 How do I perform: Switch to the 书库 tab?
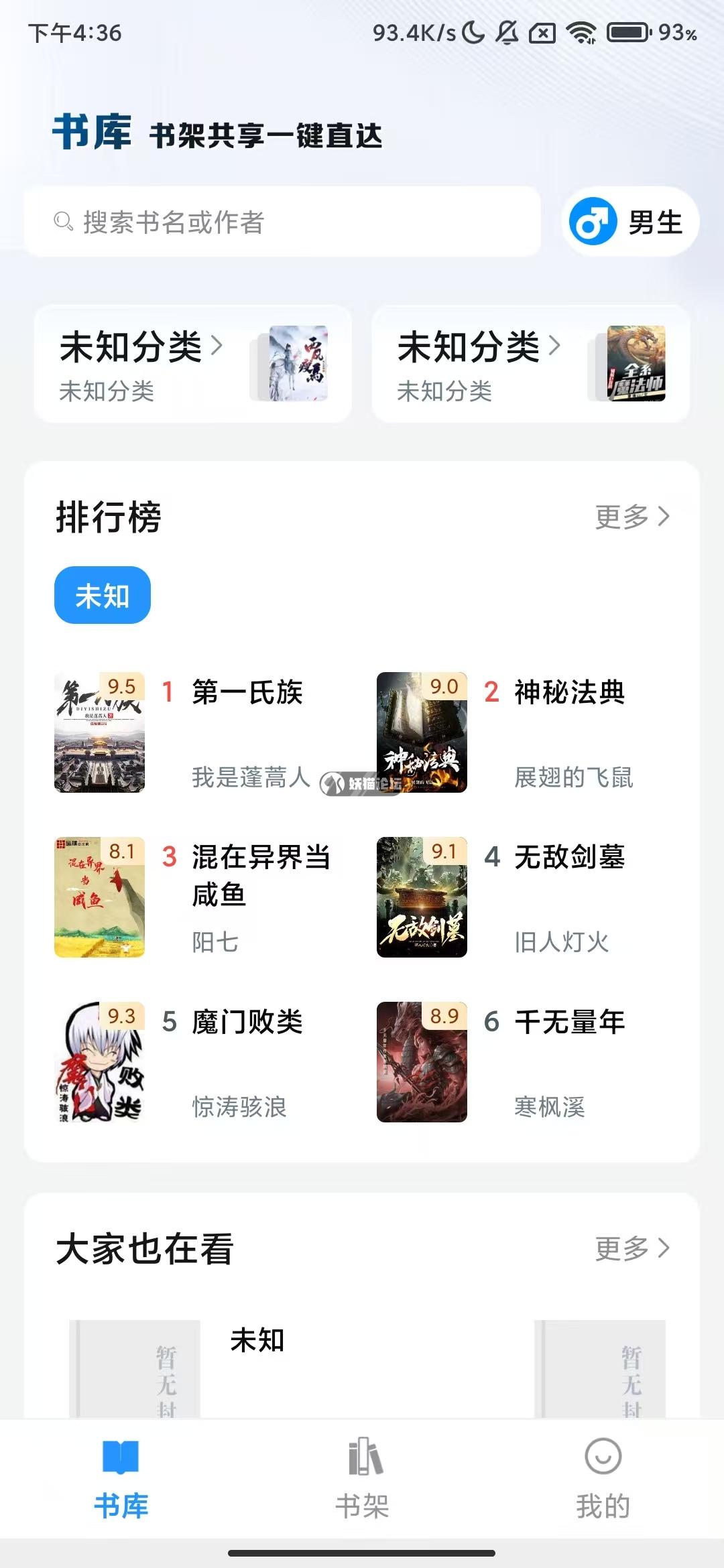121,1479
